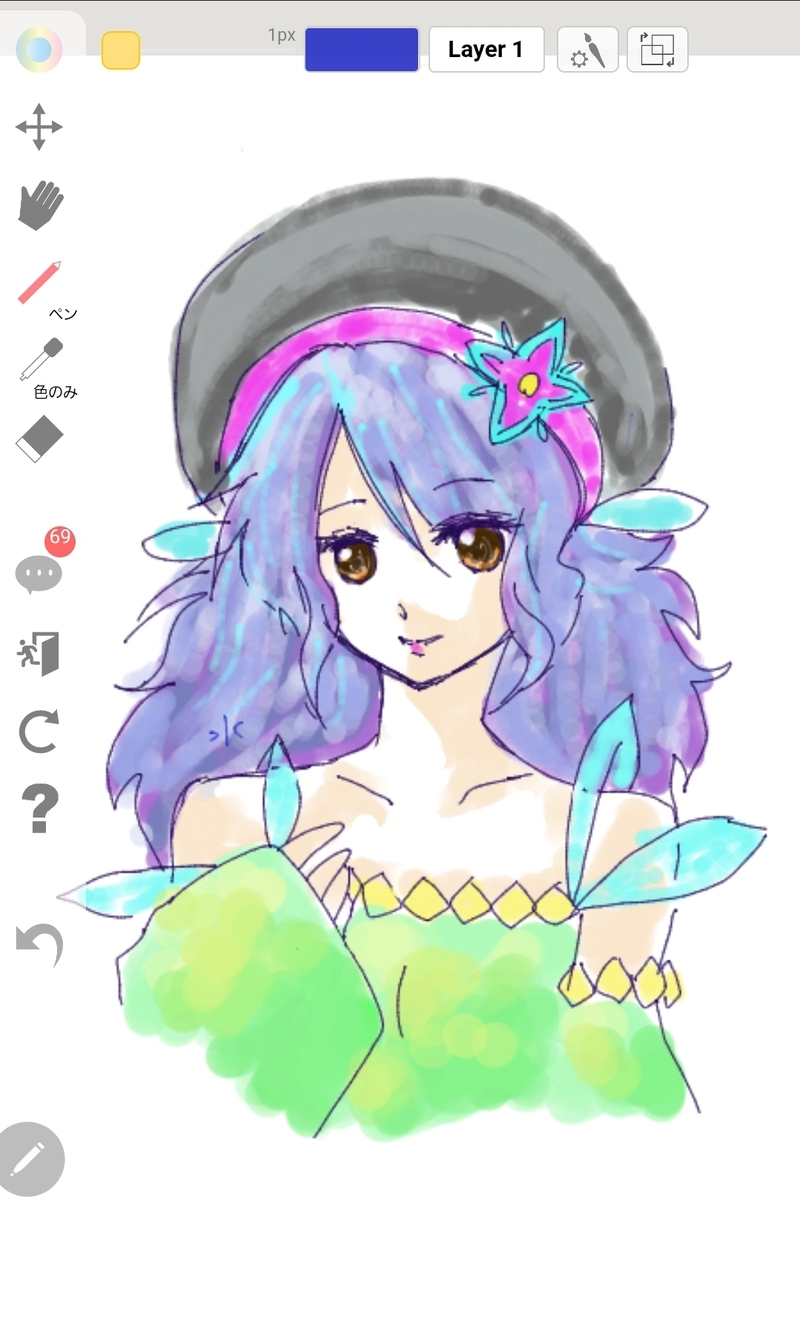Screen dimensions: 800x1329
Task: Exit the drawing room
Action: click(40, 652)
